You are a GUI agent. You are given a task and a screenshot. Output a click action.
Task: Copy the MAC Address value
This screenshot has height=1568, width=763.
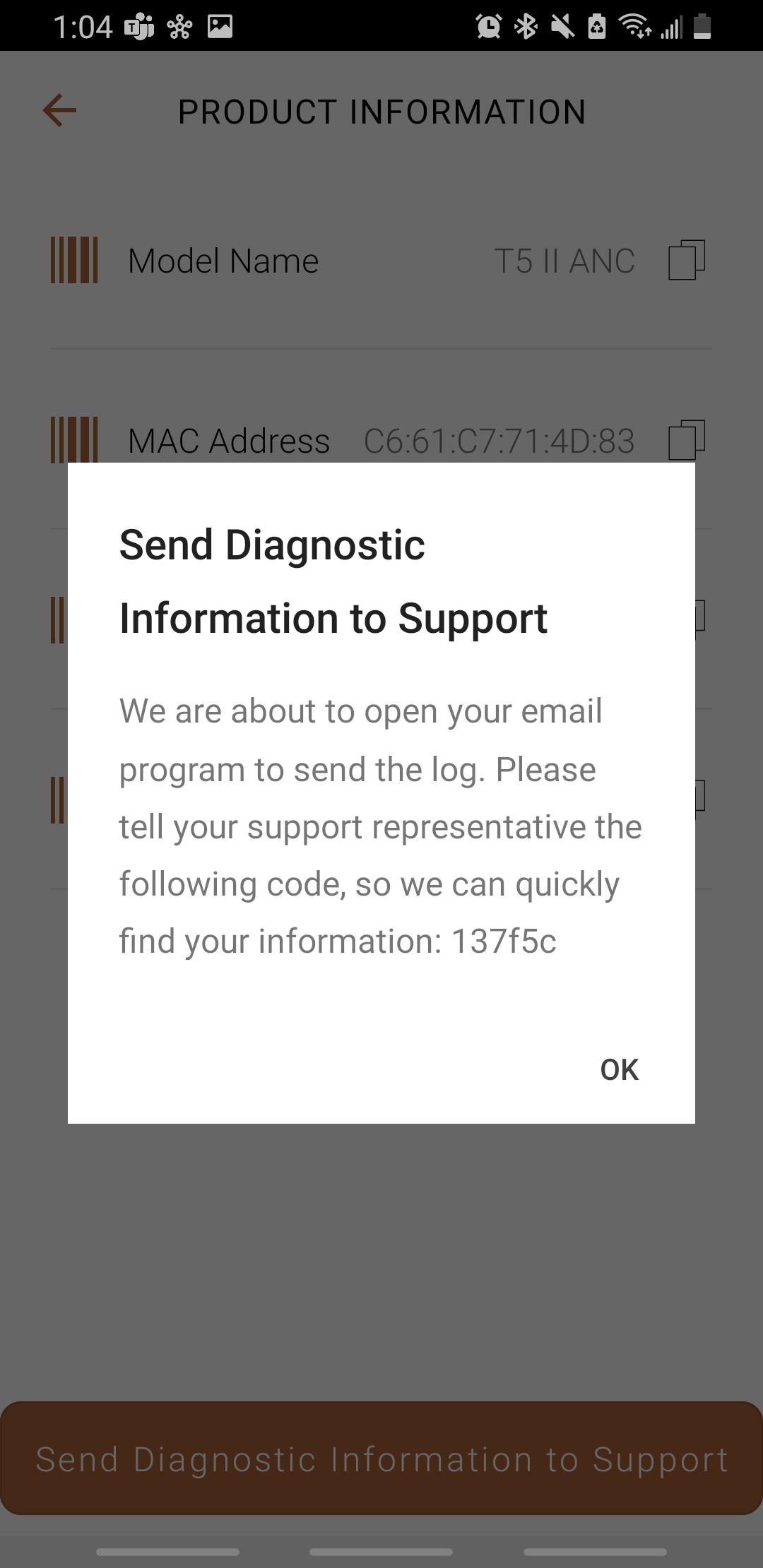pyautogui.click(x=686, y=439)
